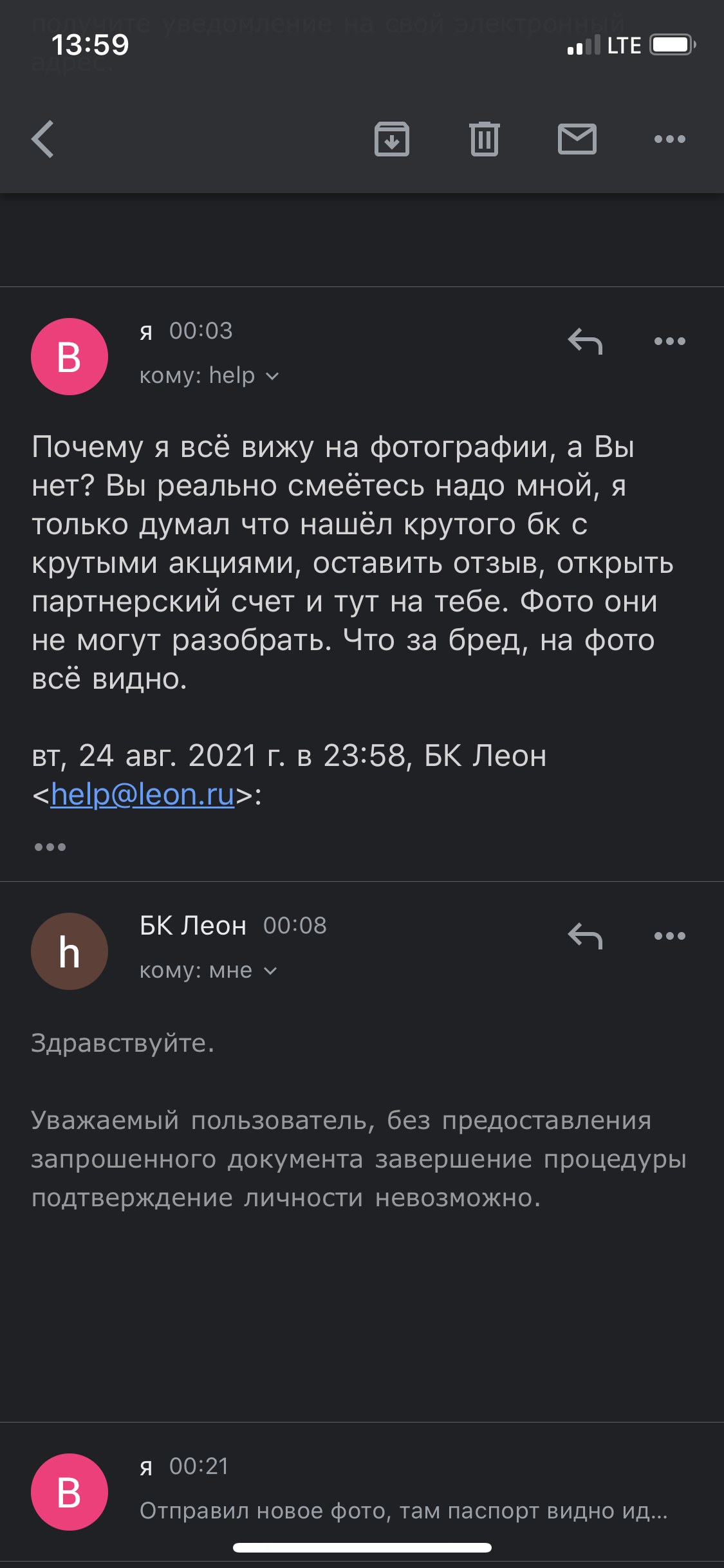Open the top toolbar overflow menu
The height and width of the screenshot is (1568, 724).
(x=669, y=139)
